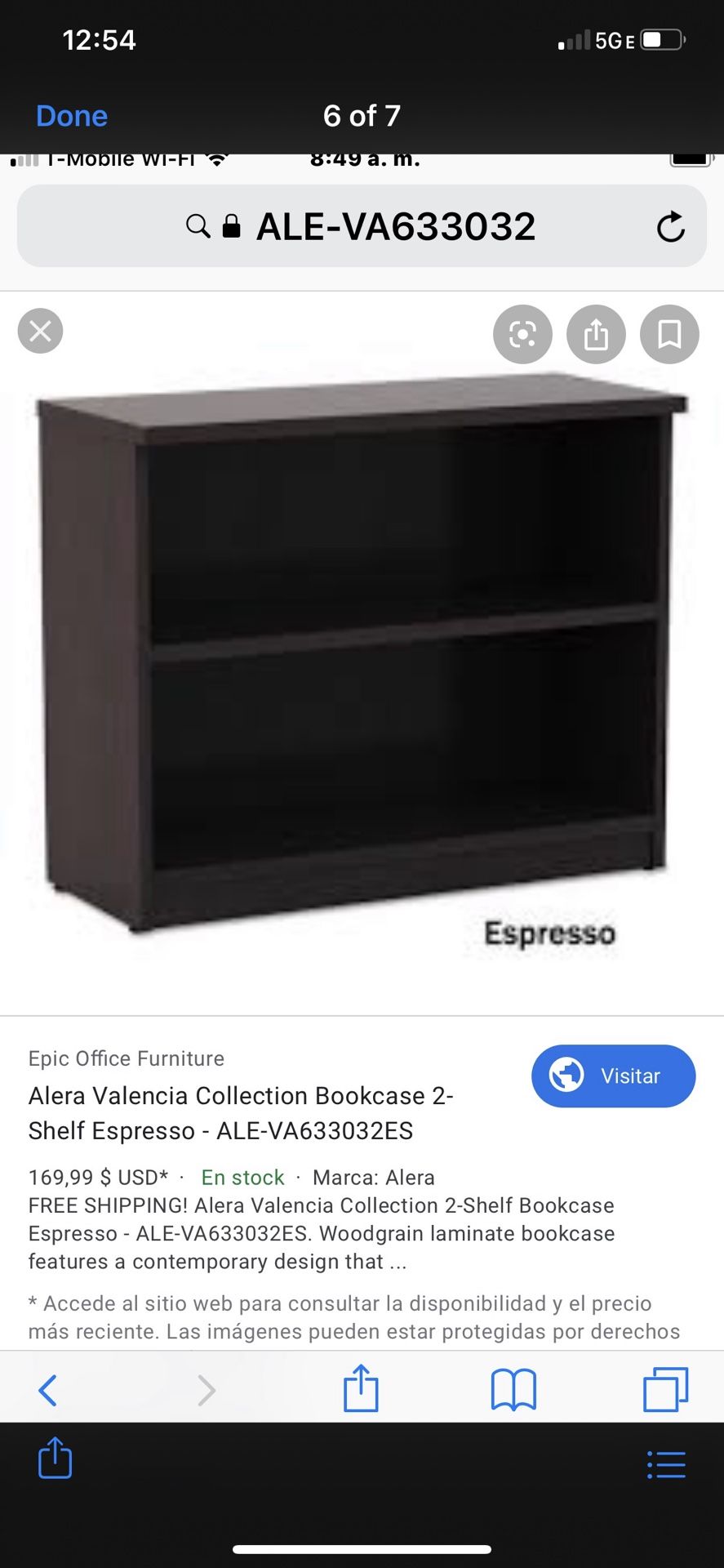This screenshot has height=1568, width=724.
Task: Tap the magnifying glass search icon
Action: (197, 226)
